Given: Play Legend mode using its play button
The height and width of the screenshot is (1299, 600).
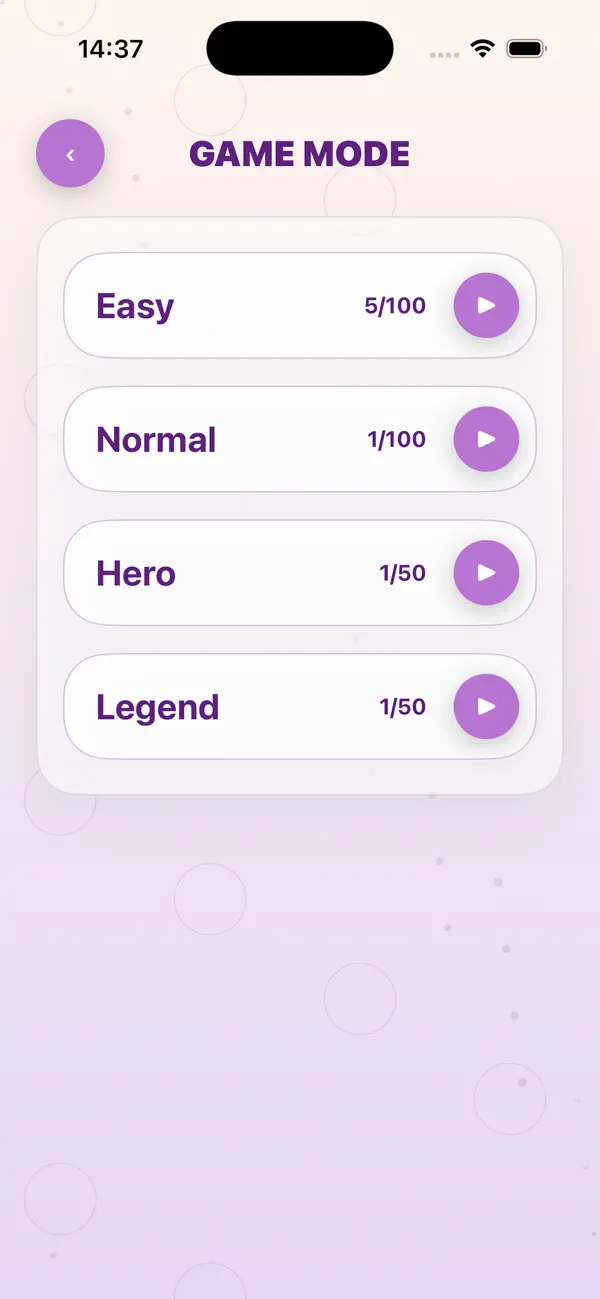Looking at the screenshot, I should click(x=486, y=706).
